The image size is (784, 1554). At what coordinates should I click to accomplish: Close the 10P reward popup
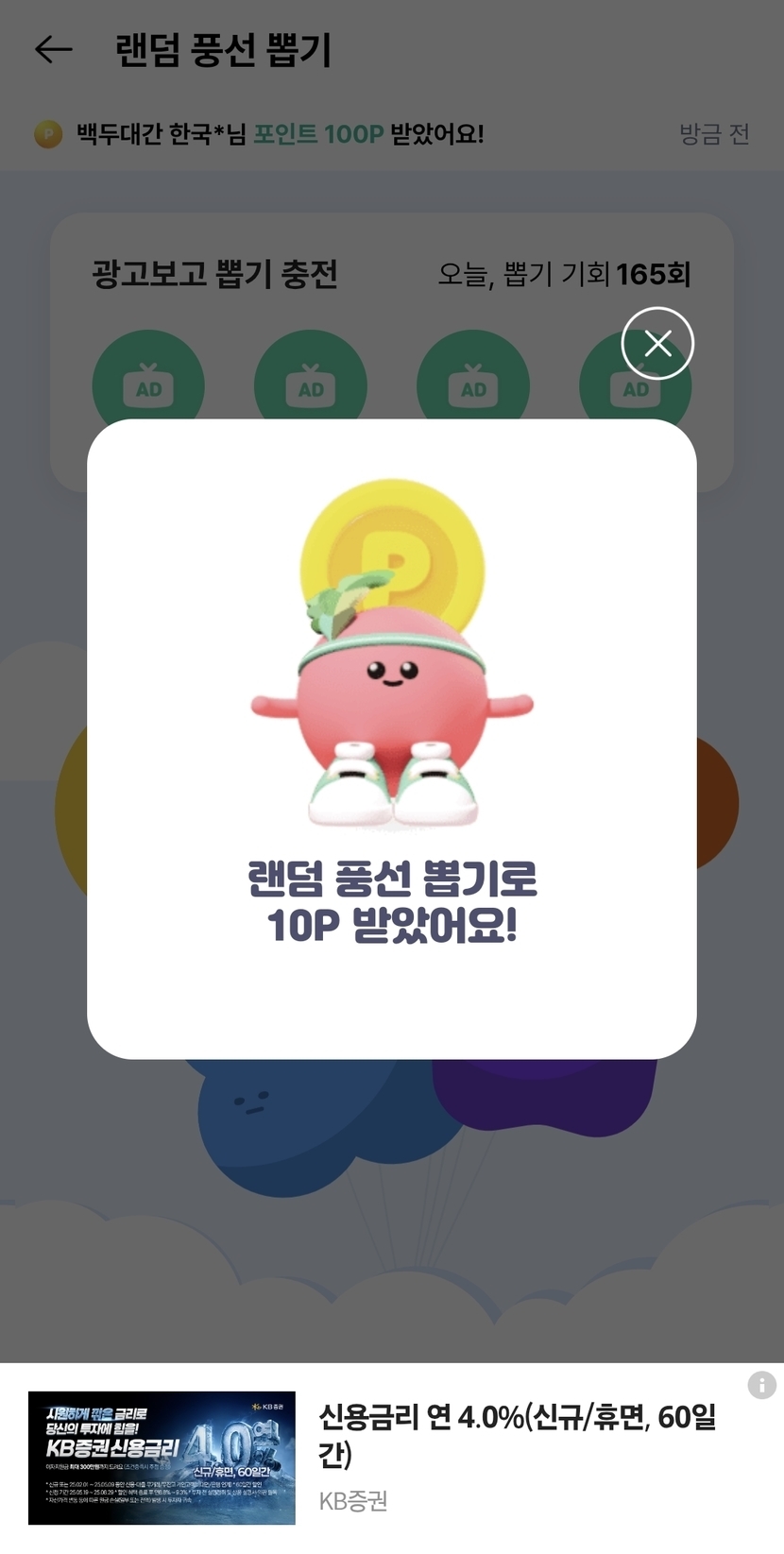point(657,343)
